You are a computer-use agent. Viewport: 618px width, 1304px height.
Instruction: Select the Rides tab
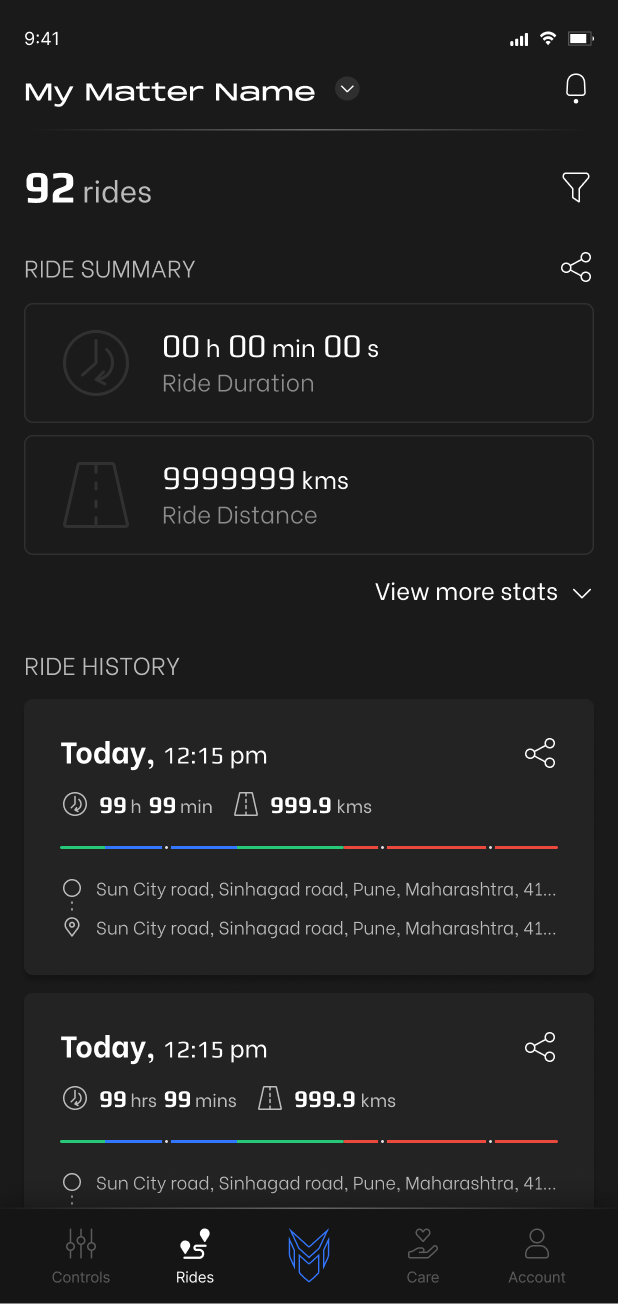point(195,1256)
